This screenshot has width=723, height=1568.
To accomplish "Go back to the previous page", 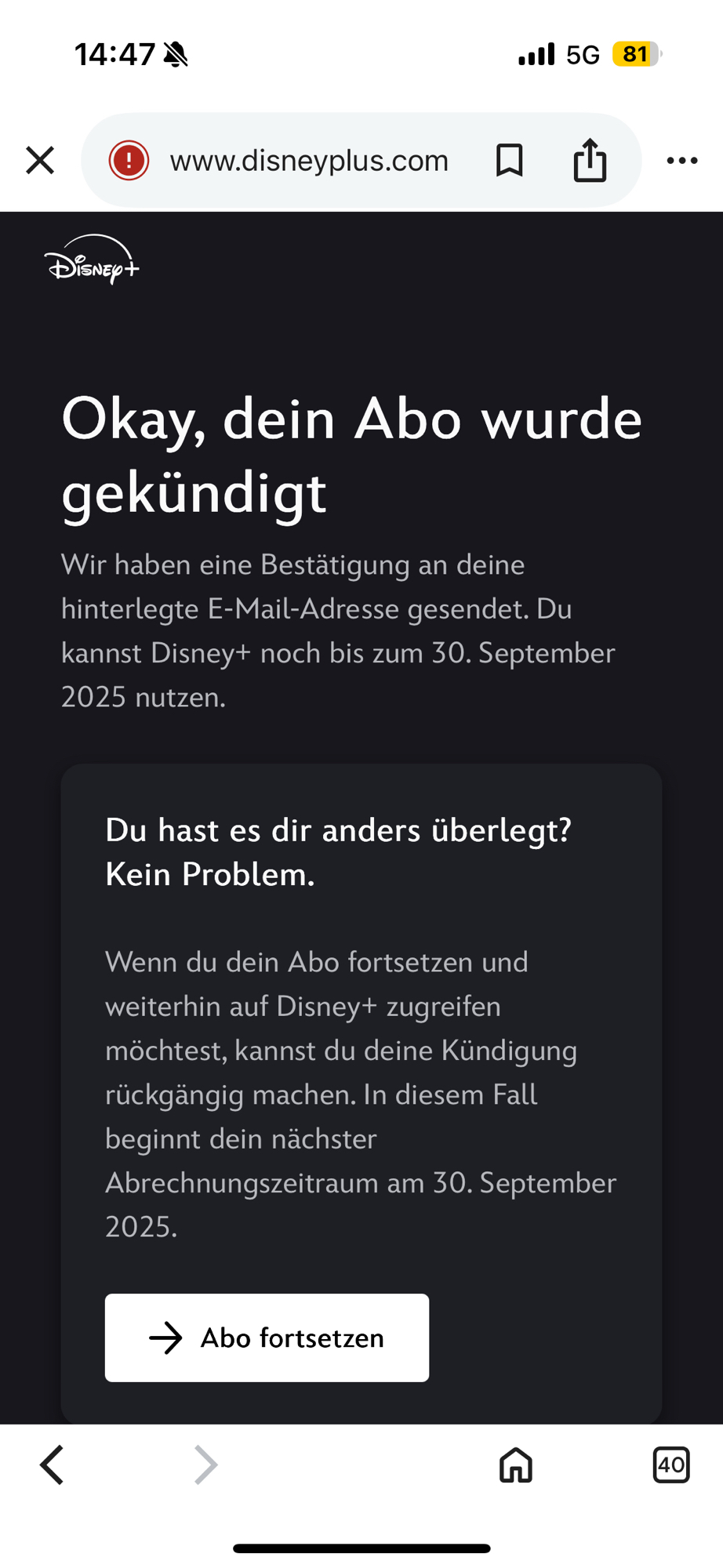I will coord(52,1465).
